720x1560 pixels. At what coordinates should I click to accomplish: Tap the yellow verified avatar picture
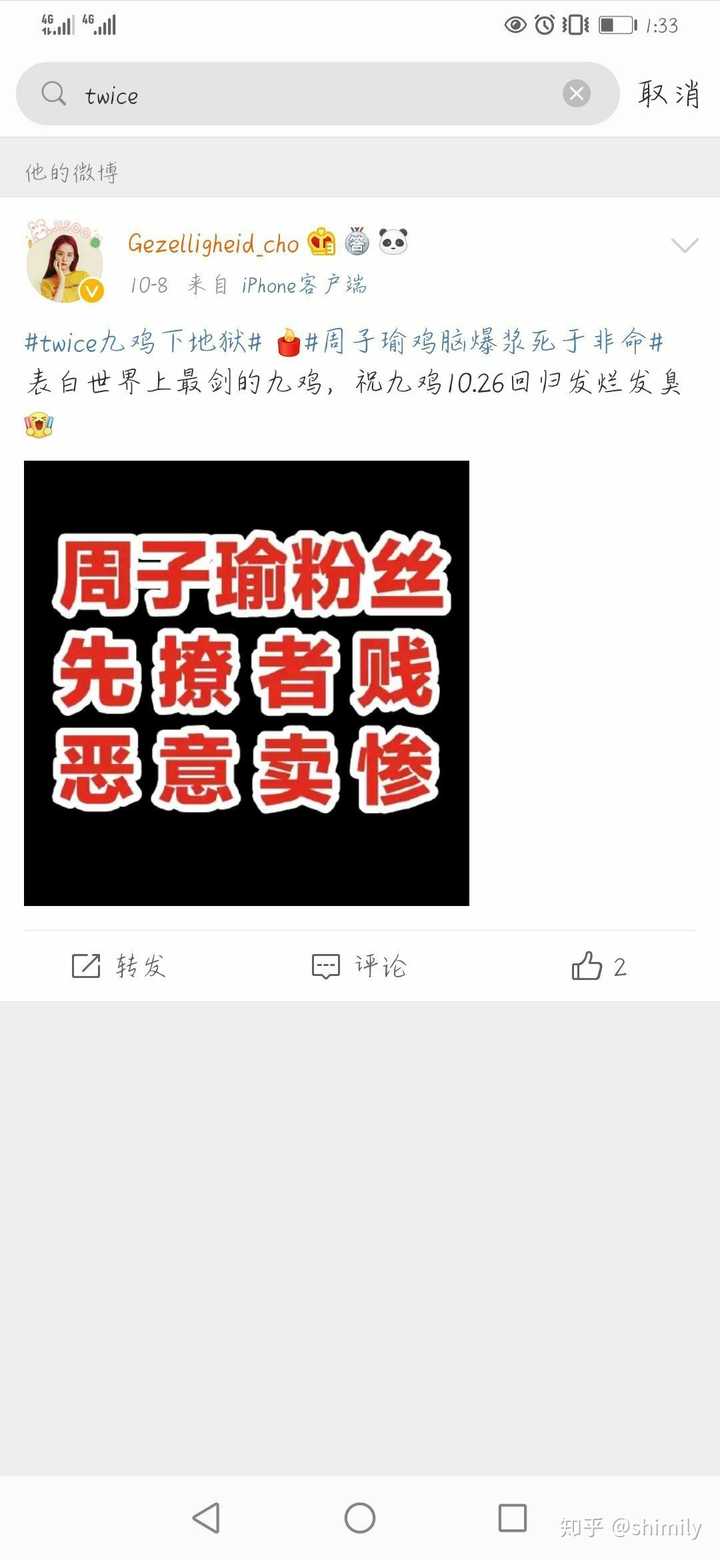64,260
